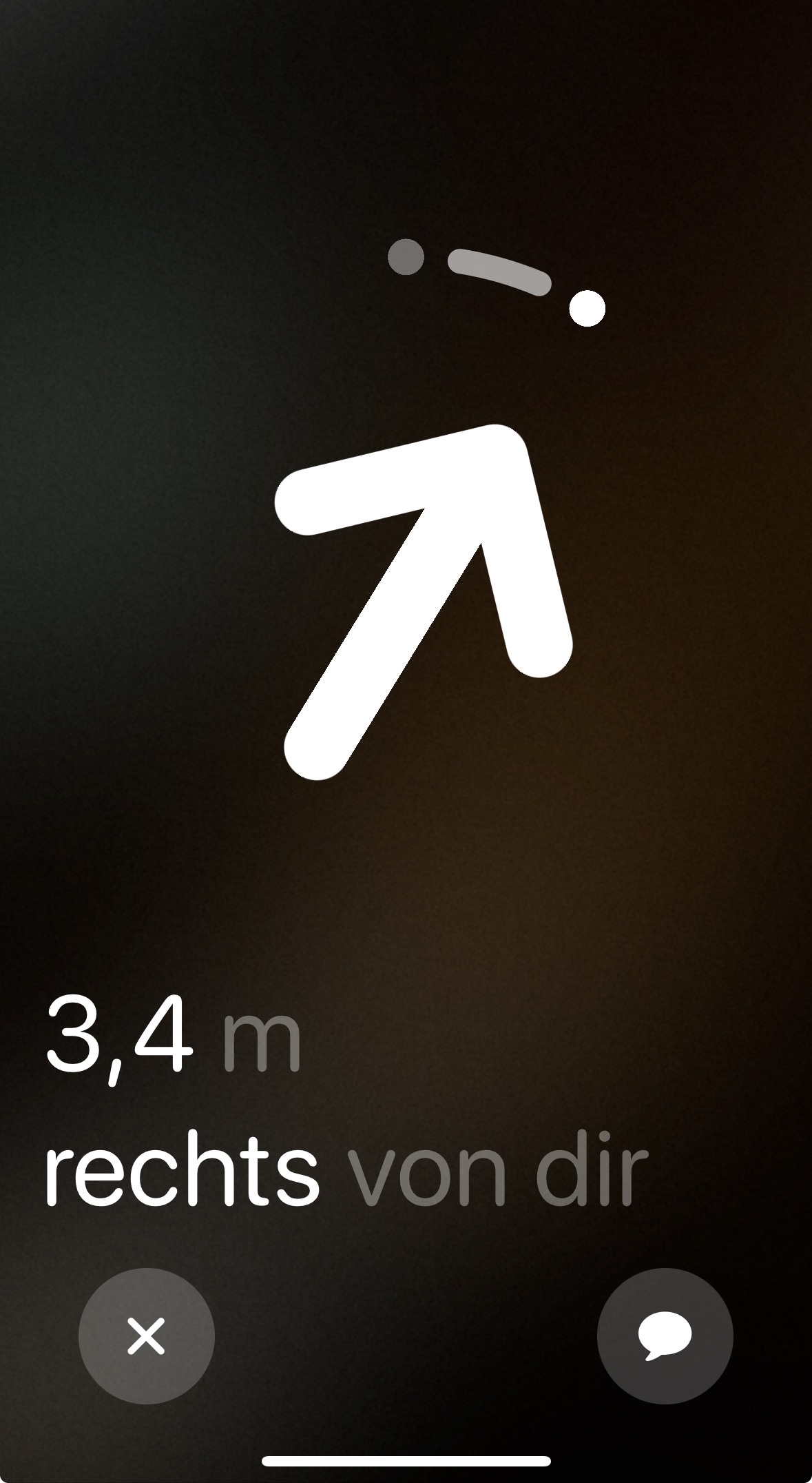
Task: Close the precision finding screen
Action: click(146, 1336)
